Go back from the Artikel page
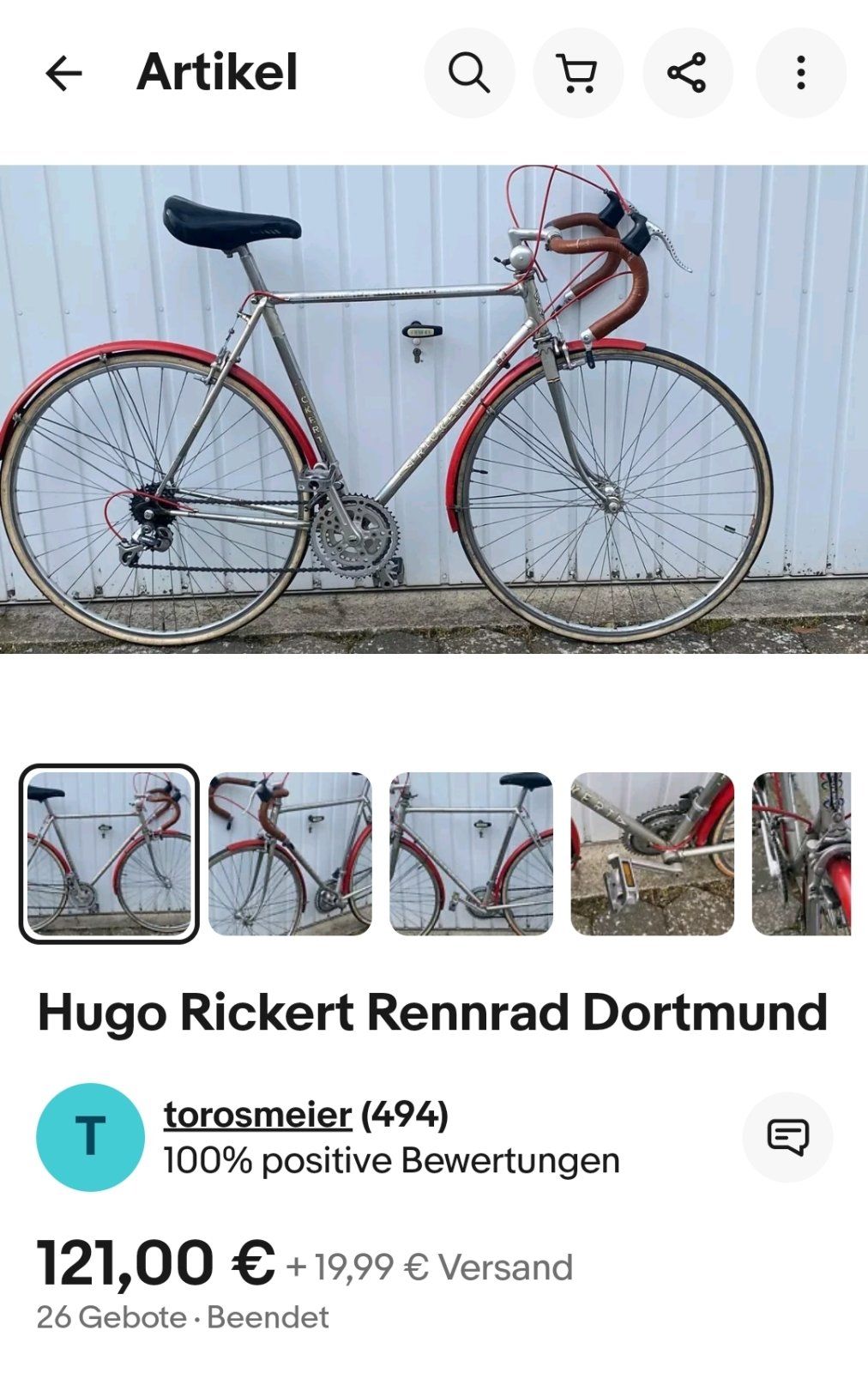This screenshot has width=868, height=1373. (x=63, y=73)
